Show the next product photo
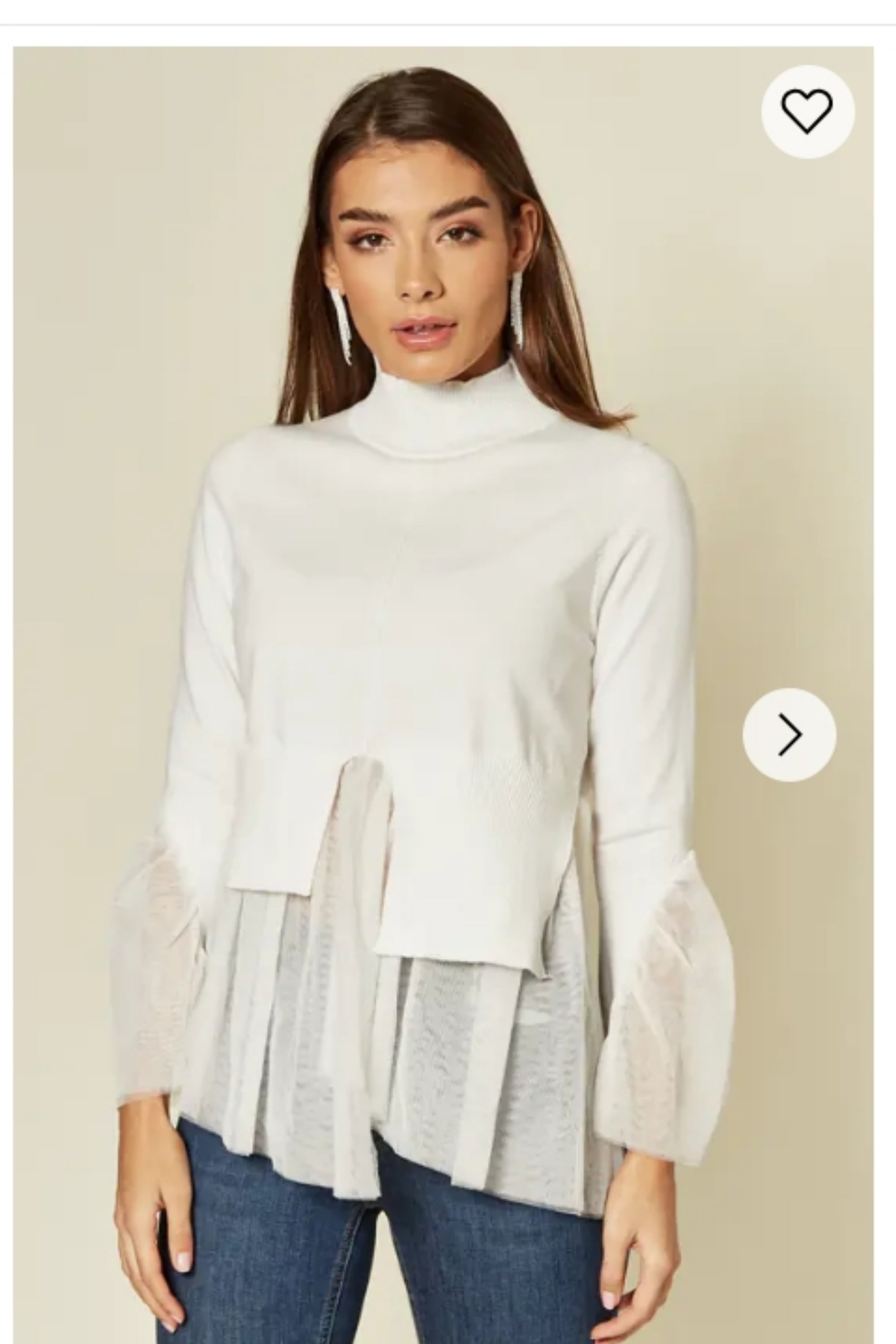Screen dimensions: 896x1344 (x=789, y=734)
